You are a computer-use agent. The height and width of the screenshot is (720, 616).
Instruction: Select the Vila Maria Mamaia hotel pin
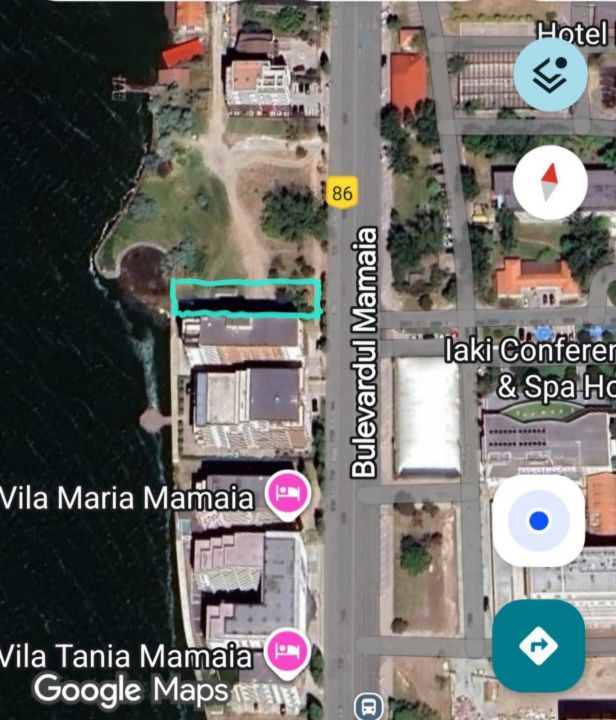(x=288, y=492)
